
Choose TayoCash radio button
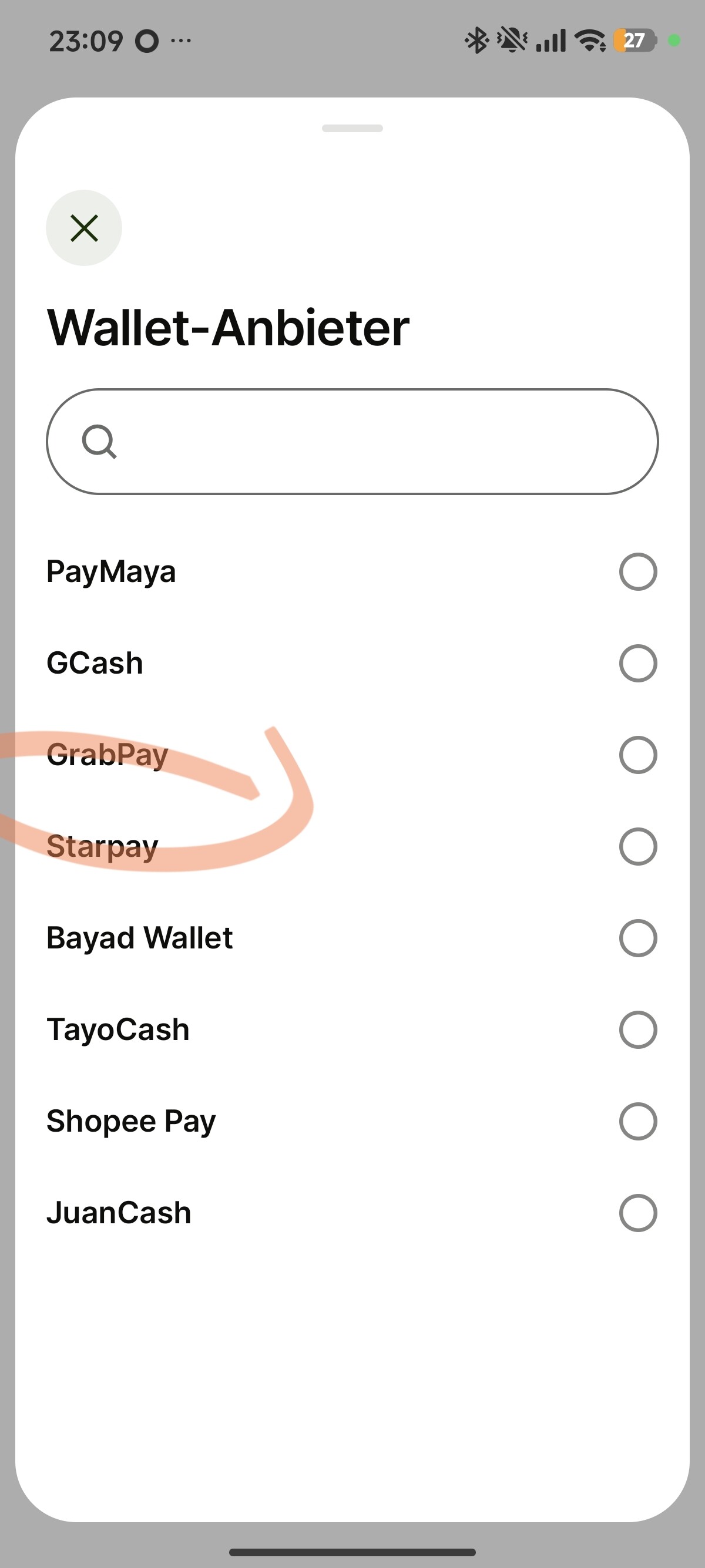pos(637,1029)
